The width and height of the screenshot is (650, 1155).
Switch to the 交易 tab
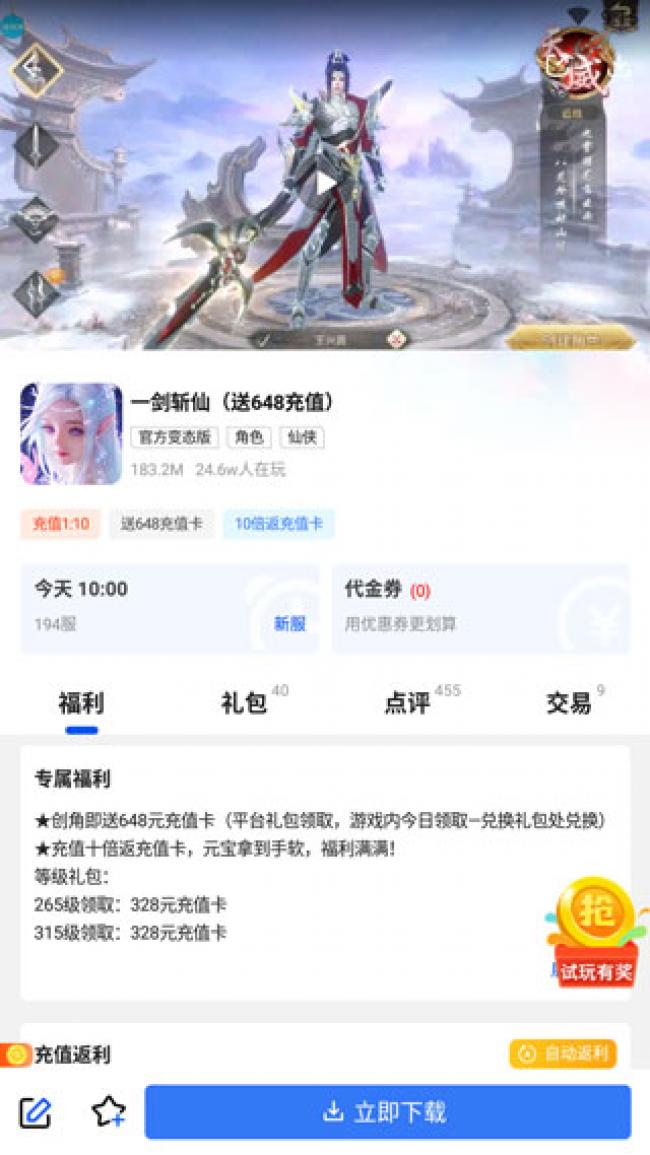tap(568, 703)
